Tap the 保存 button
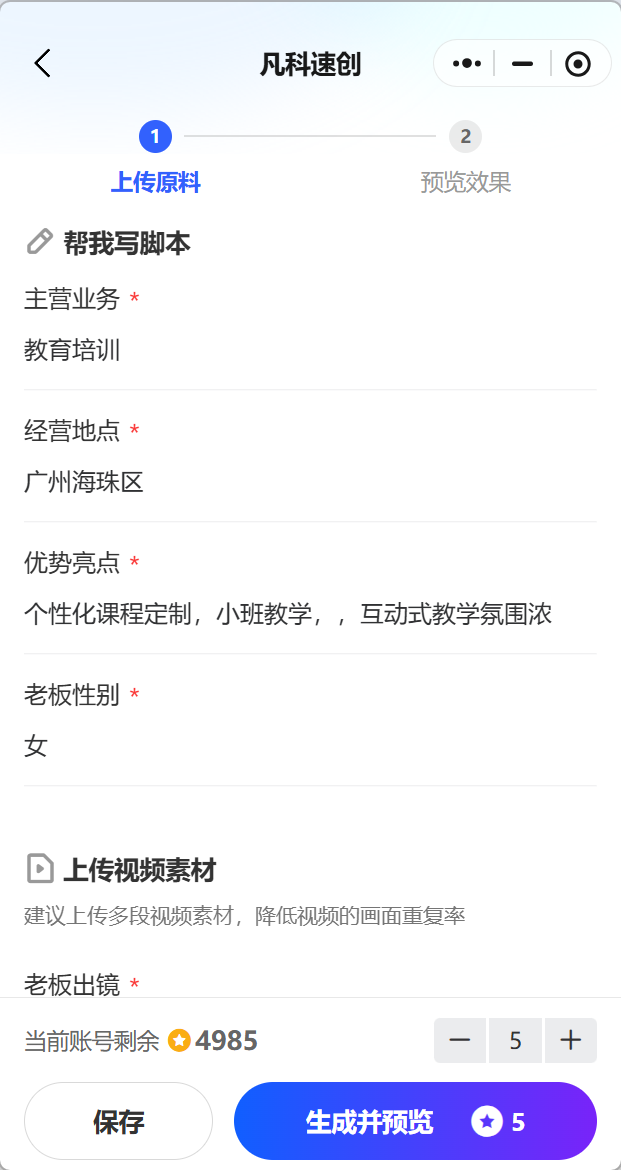This screenshot has width=621, height=1170. pos(118,1121)
